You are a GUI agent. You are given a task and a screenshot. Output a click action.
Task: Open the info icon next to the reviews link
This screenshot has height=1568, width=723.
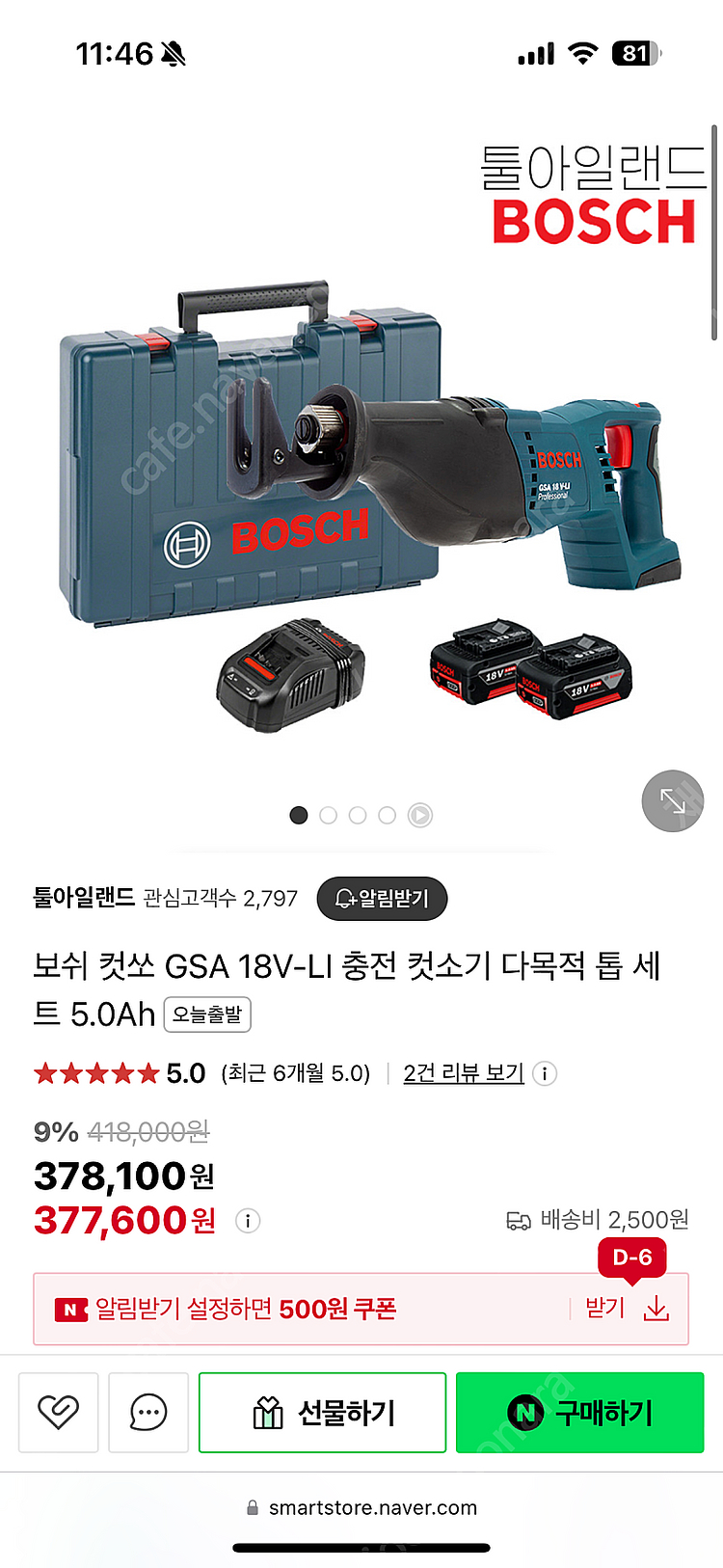point(545,1073)
